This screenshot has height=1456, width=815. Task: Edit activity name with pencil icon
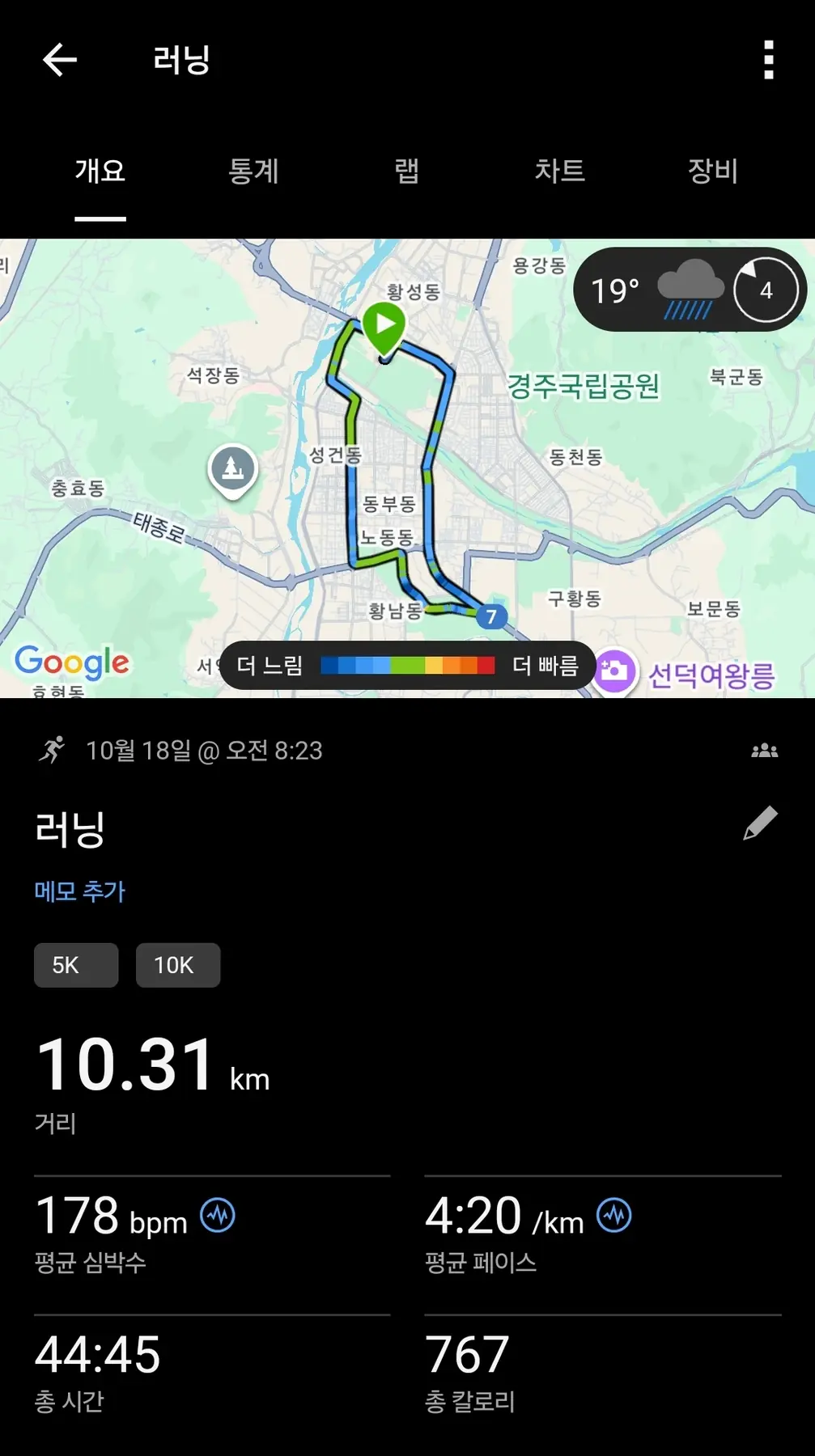tap(760, 823)
